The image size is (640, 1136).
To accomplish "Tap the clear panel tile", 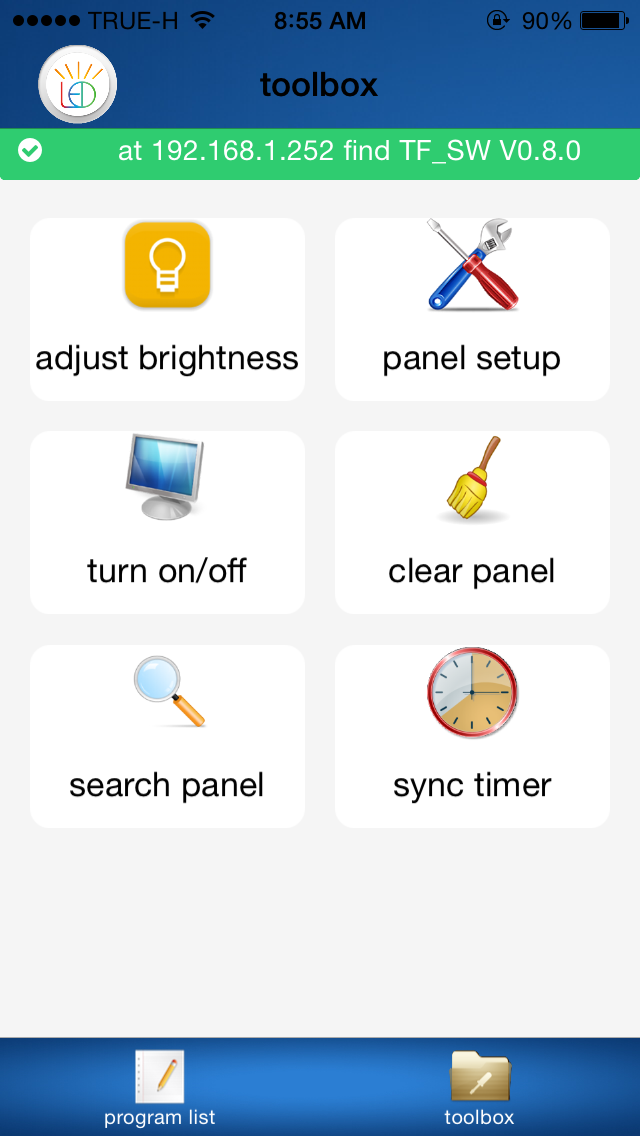I will pos(472,522).
